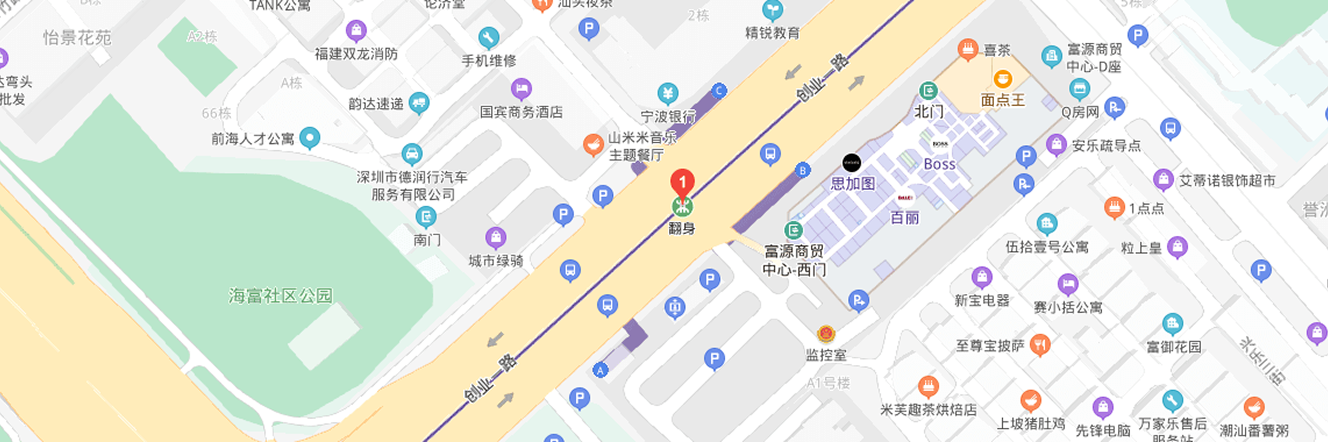
Task: Open the 福建双龙消防 marker
Action: click(x=356, y=31)
